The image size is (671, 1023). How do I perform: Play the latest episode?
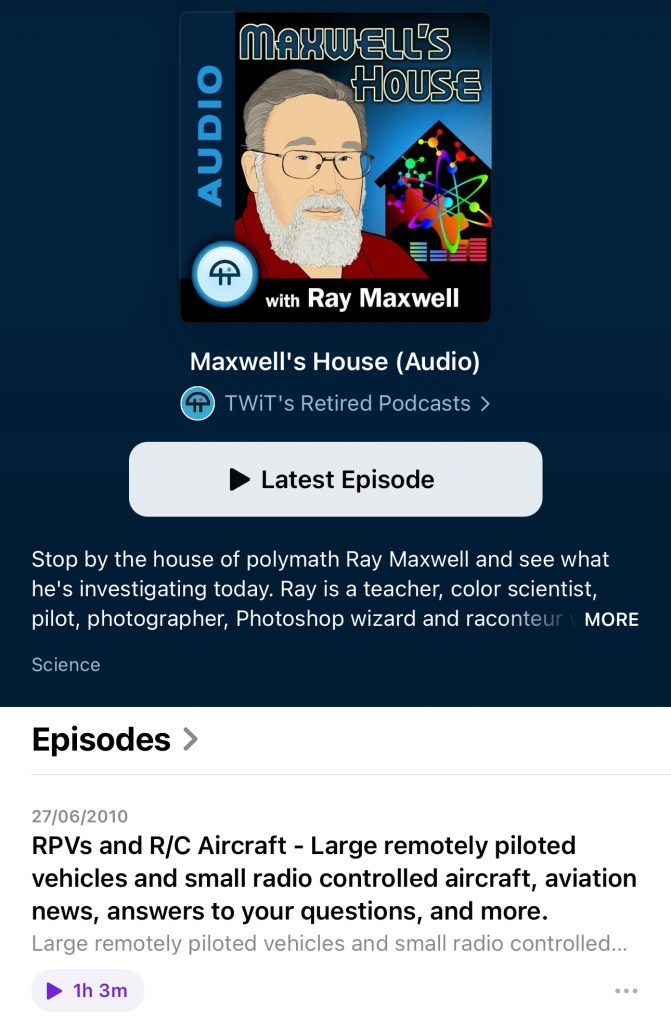click(x=335, y=480)
